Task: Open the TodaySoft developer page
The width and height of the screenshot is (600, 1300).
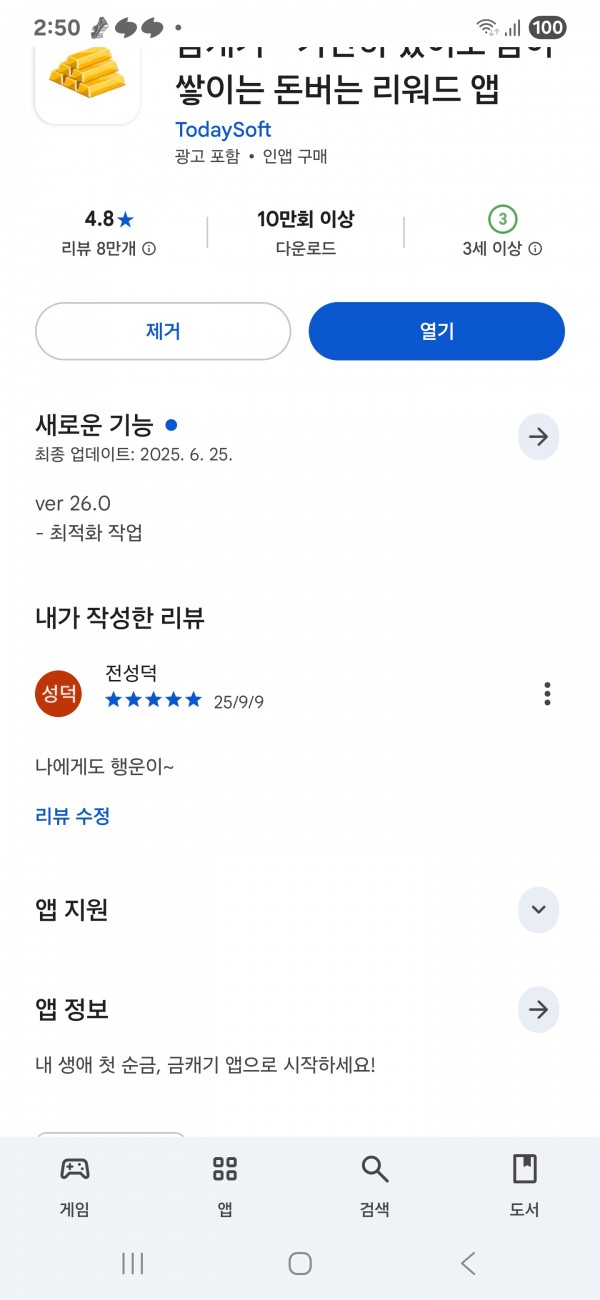Action: point(223,130)
